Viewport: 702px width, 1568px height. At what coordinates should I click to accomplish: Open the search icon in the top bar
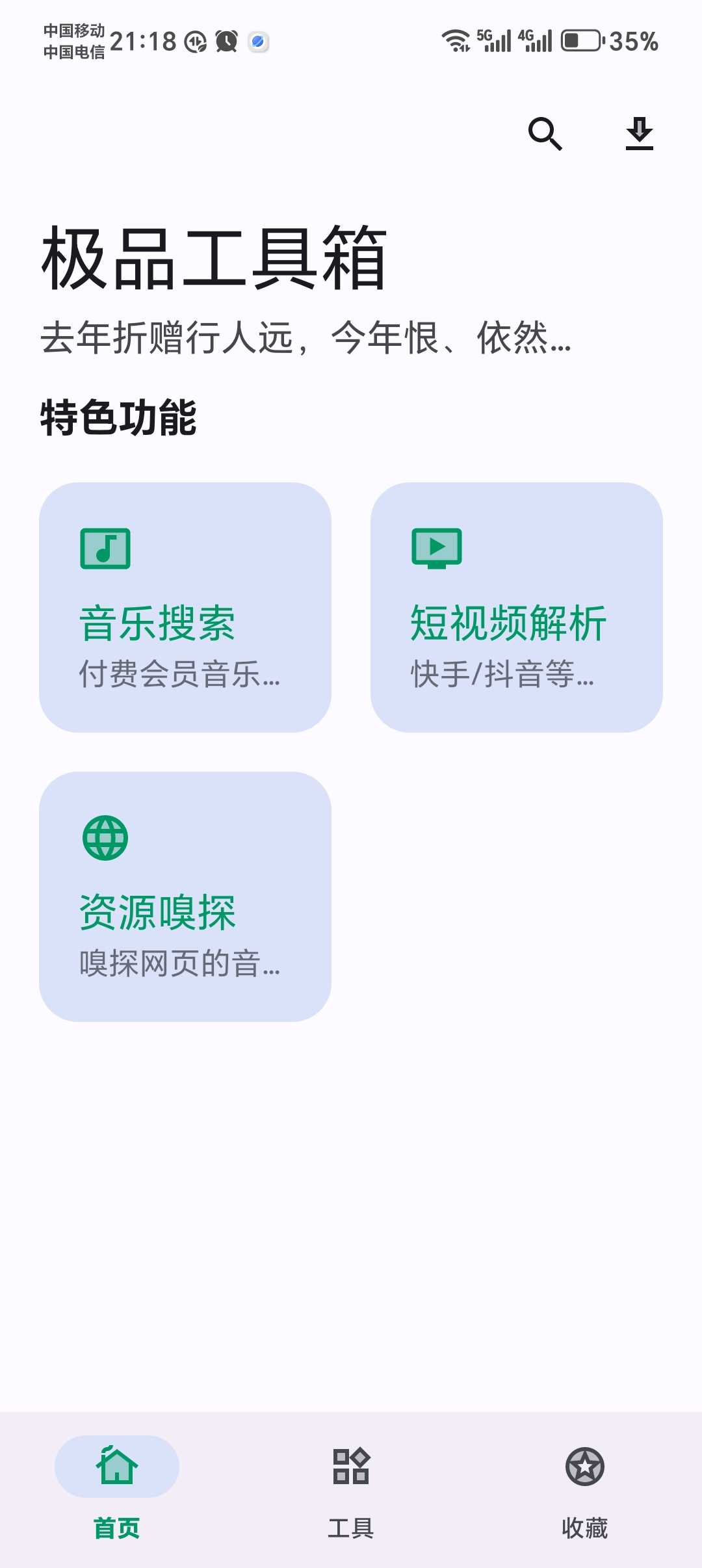point(545,134)
